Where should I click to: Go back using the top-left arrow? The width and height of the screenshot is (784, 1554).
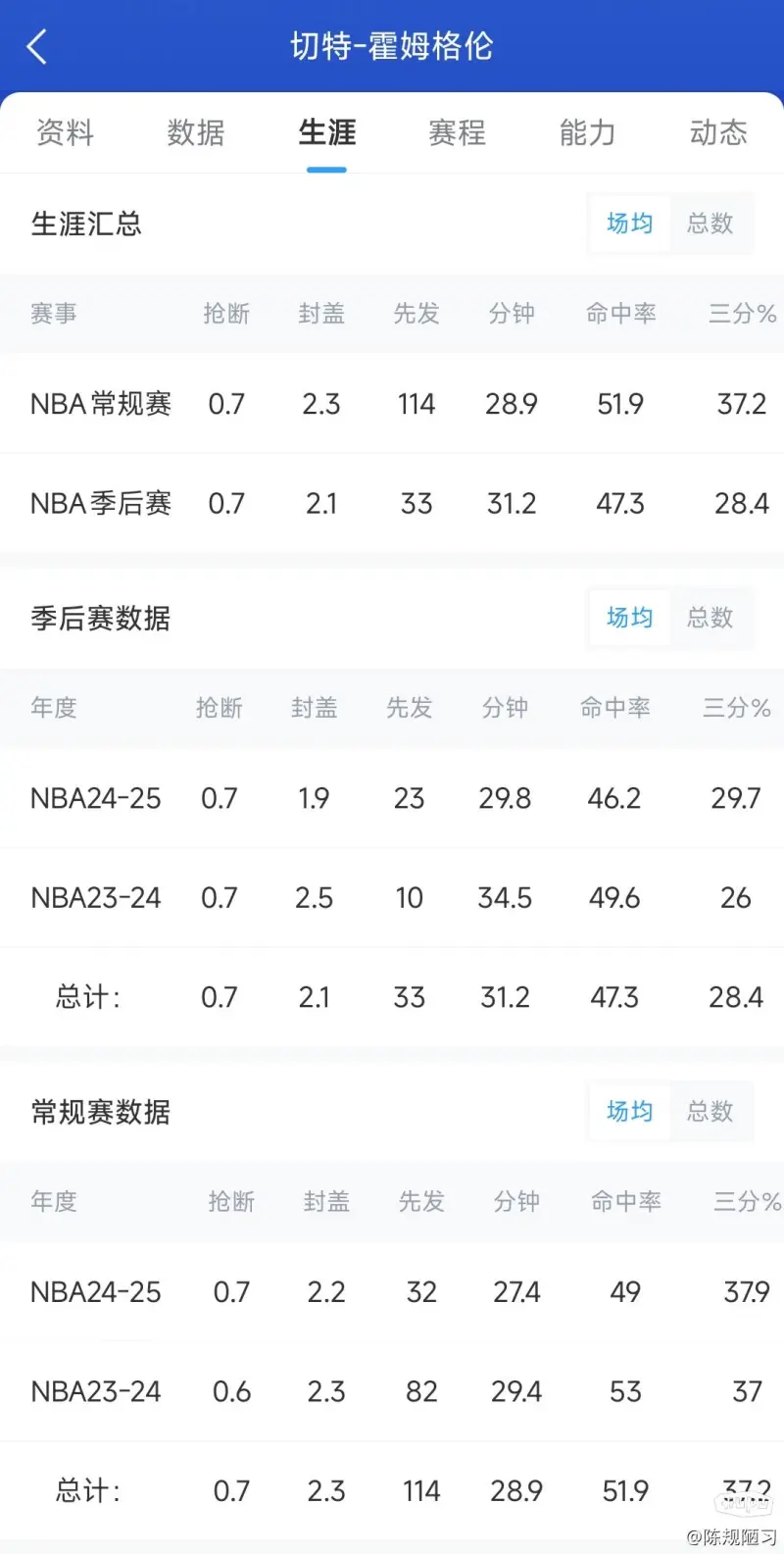(x=37, y=46)
